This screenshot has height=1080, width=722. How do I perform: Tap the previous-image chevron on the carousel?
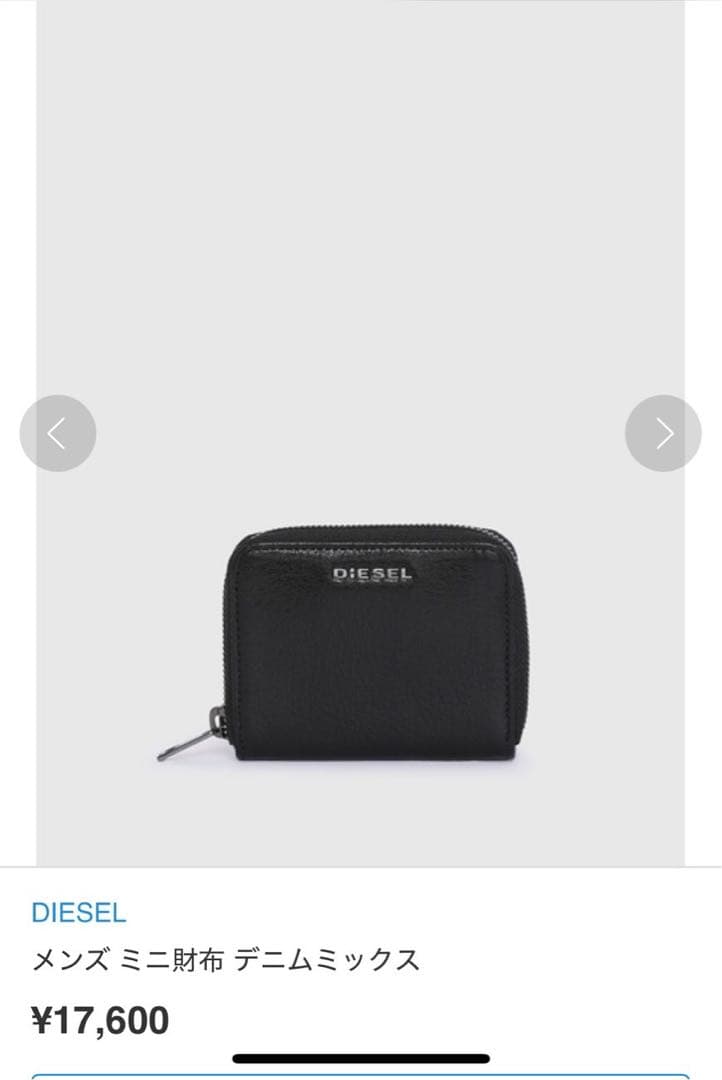point(57,432)
